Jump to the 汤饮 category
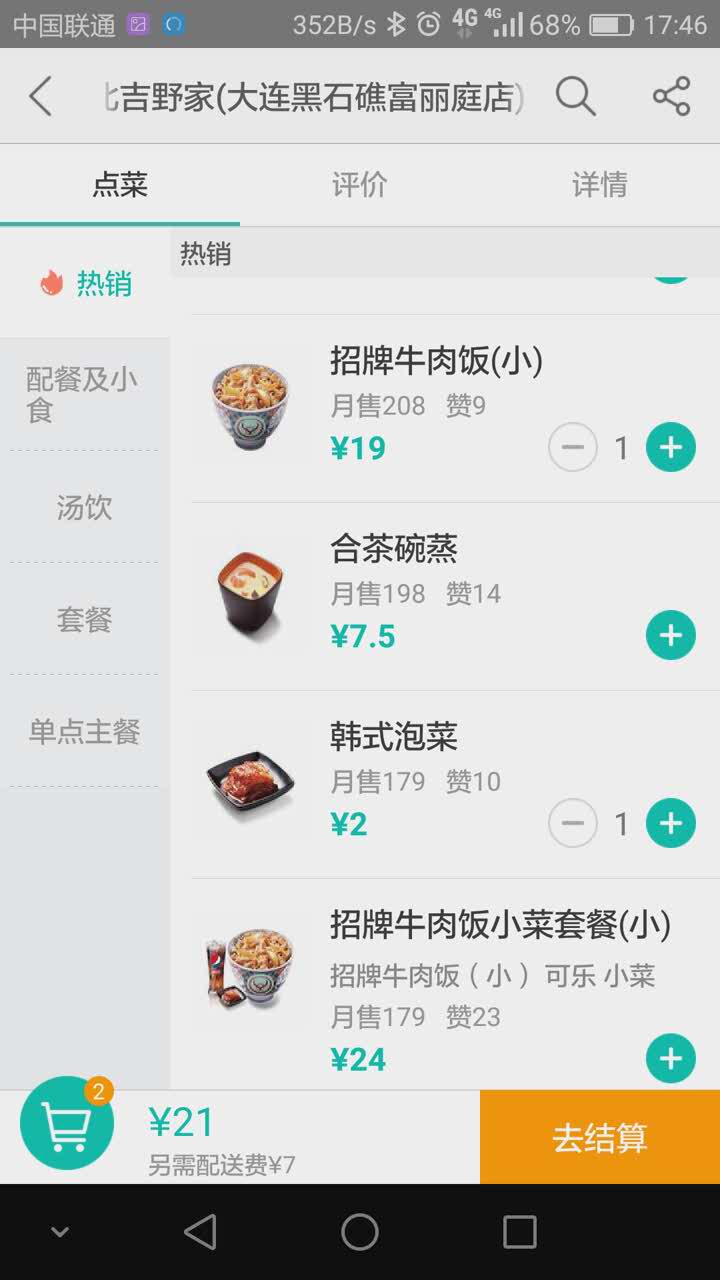The image size is (720, 1280). pos(84,508)
